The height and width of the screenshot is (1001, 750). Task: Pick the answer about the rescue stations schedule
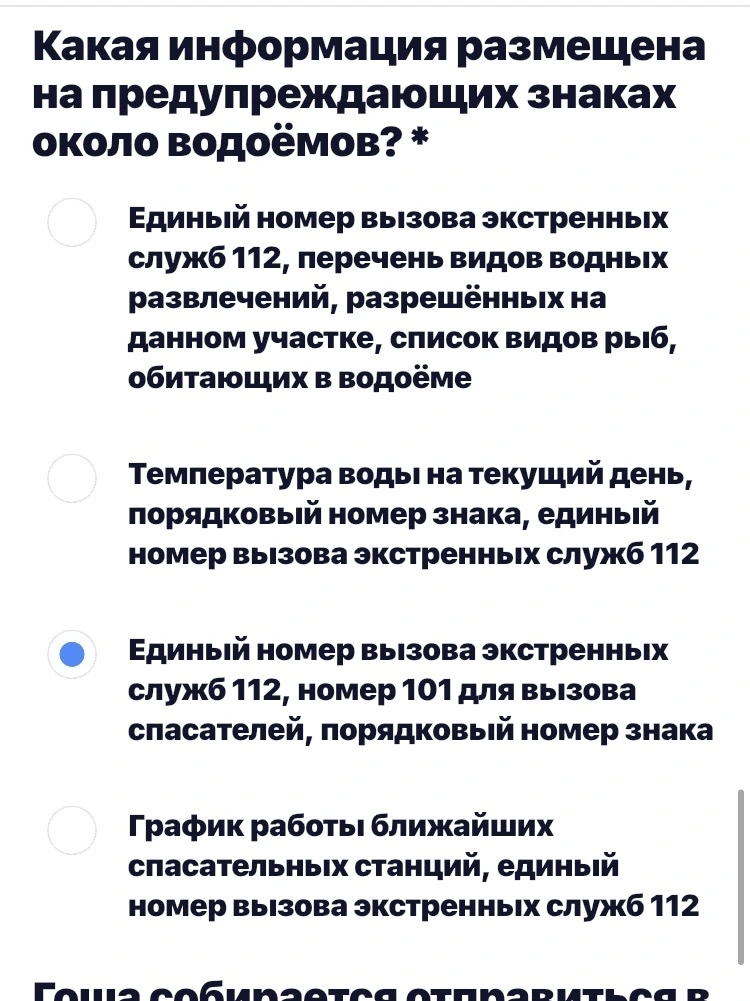pos(72,830)
